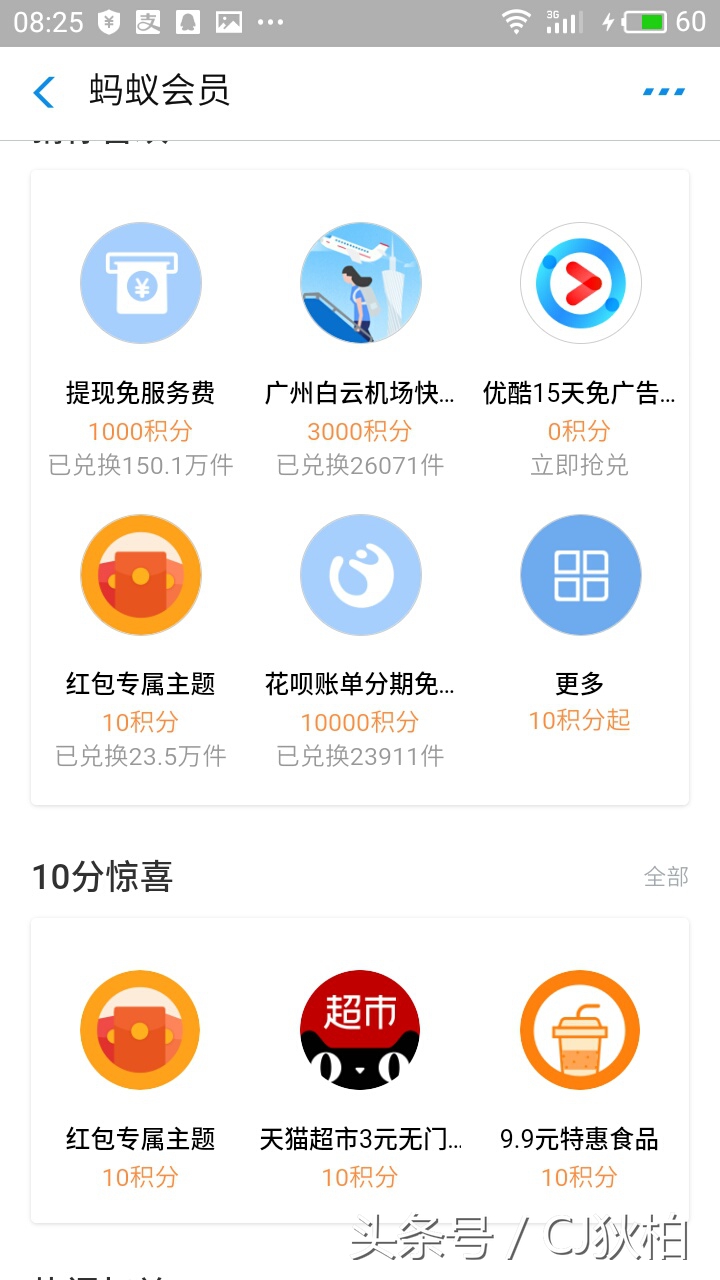The height and width of the screenshot is (1280, 720).
Task: Tap the red packet icon under 10分惊喜
Action: pyautogui.click(x=140, y=1029)
